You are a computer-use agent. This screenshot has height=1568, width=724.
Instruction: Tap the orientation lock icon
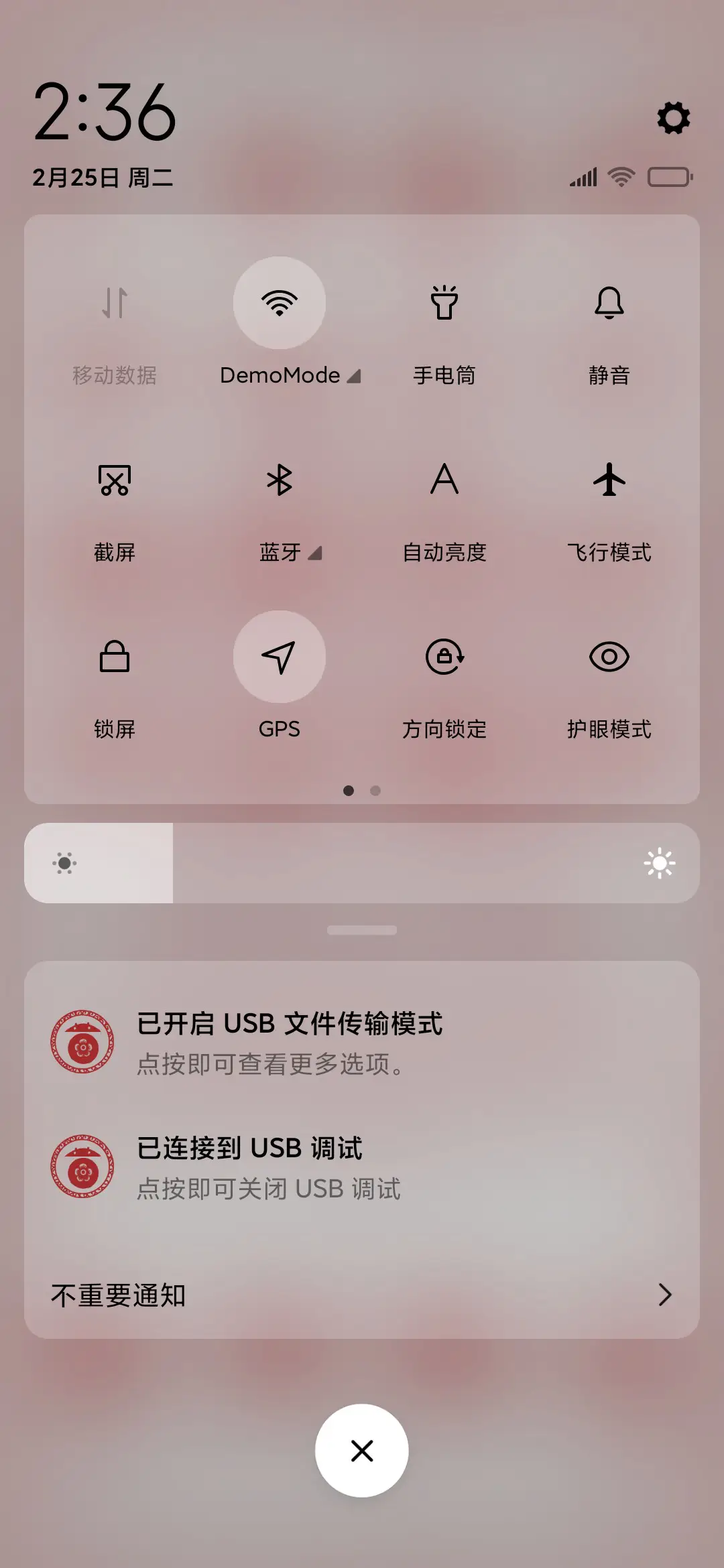[445, 658]
